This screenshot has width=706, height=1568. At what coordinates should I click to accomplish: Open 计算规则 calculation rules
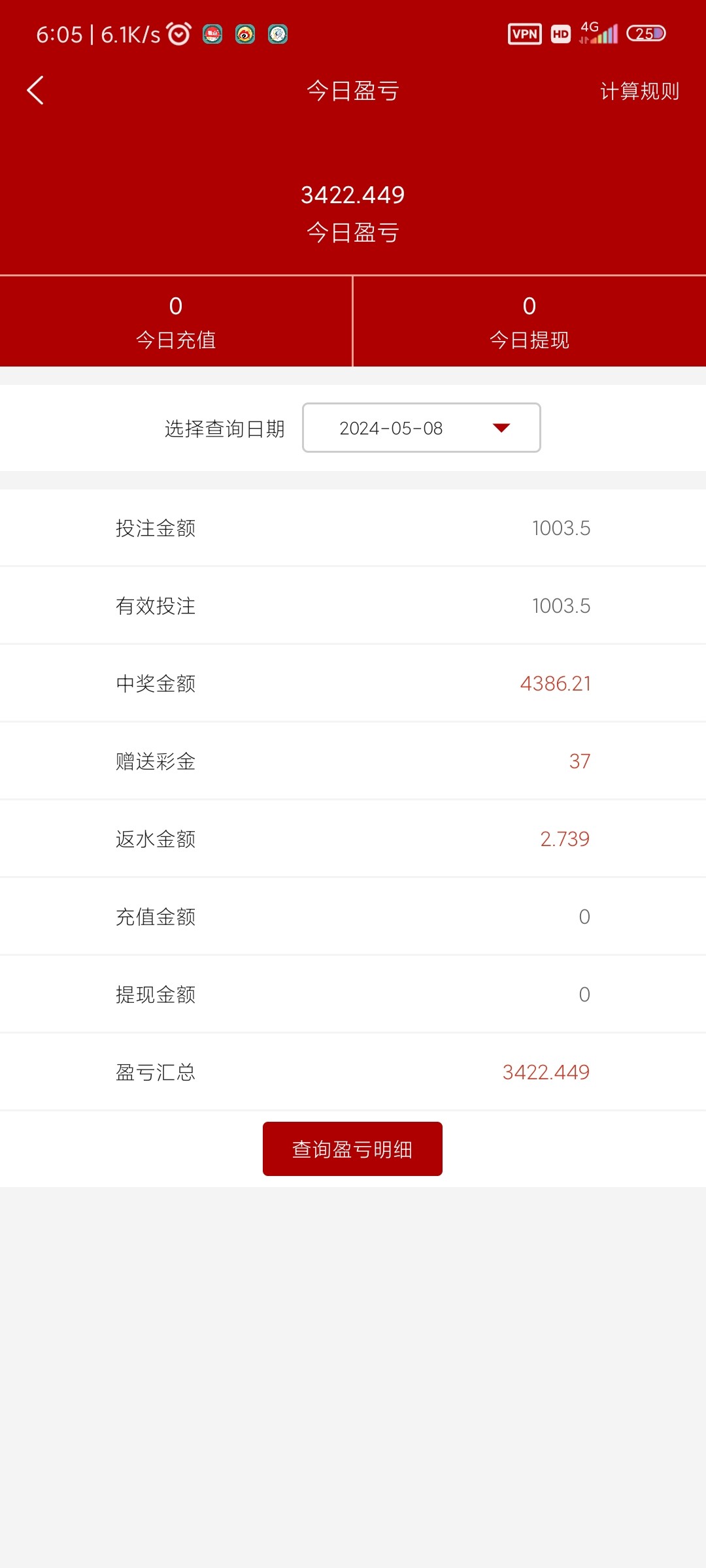pos(639,91)
